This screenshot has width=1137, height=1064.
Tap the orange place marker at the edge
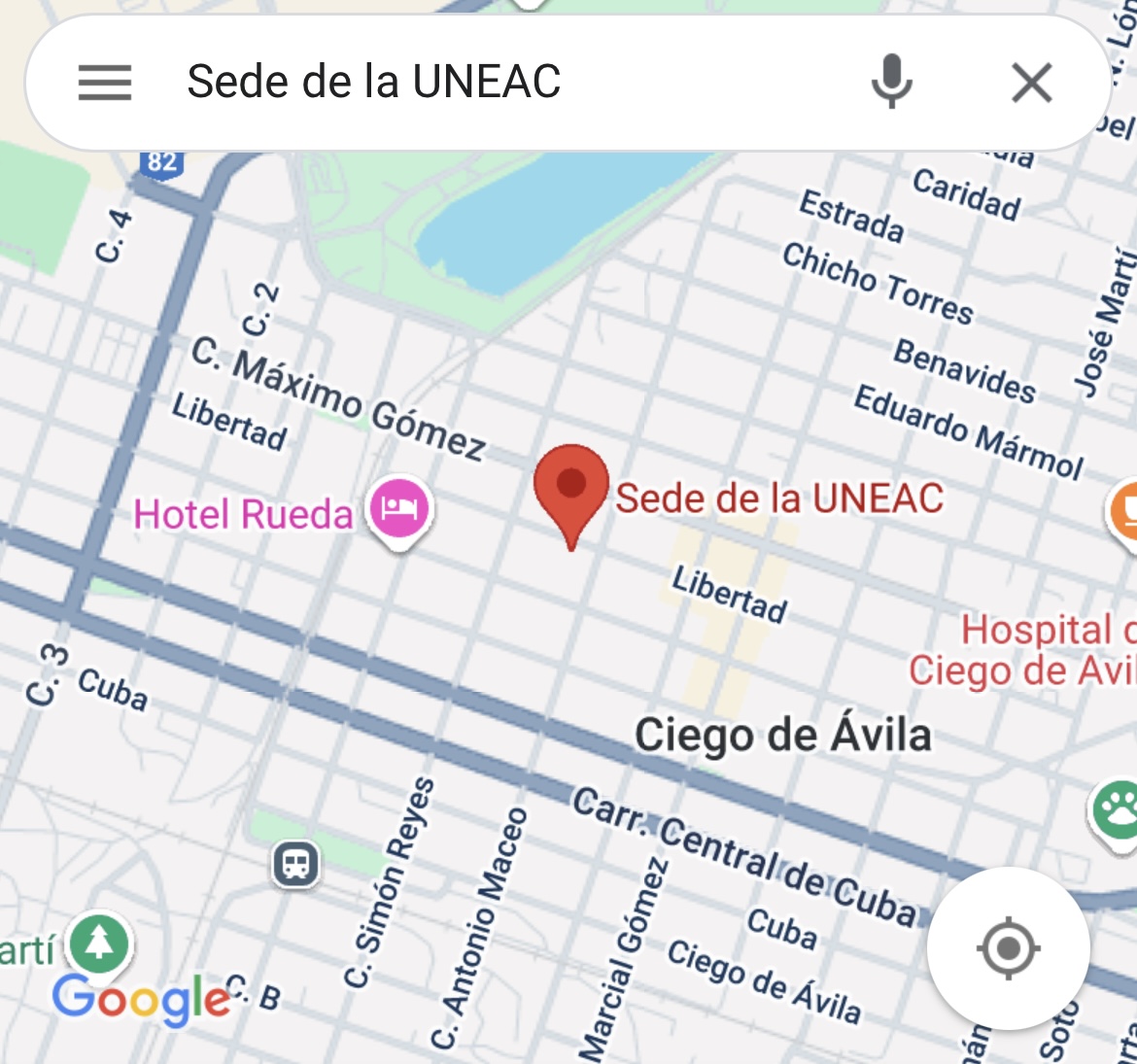tap(1125, 509)
